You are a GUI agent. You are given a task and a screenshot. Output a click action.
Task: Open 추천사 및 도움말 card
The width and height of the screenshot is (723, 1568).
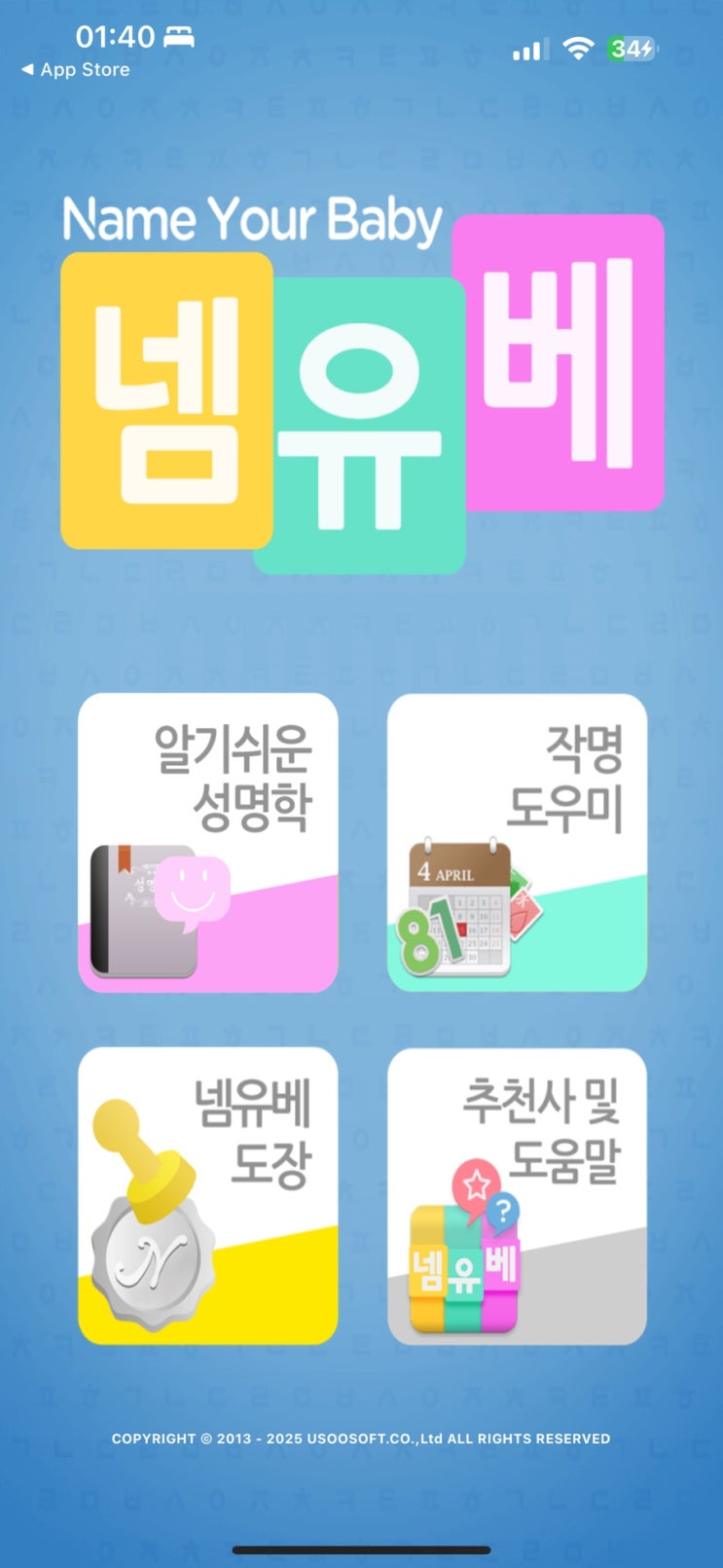click(x=517, y=1196)
